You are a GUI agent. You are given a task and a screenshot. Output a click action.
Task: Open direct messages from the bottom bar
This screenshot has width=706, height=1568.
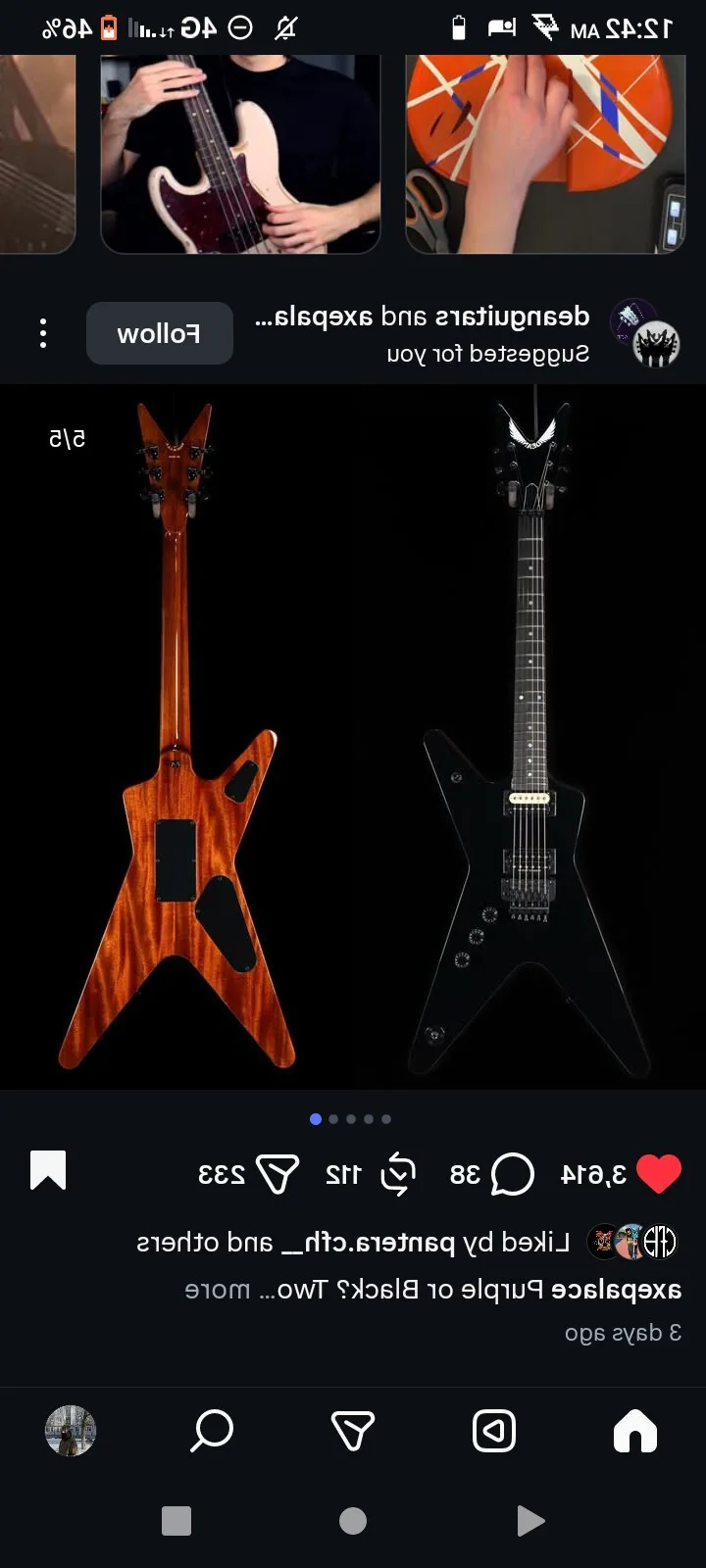pos(353,1431)
